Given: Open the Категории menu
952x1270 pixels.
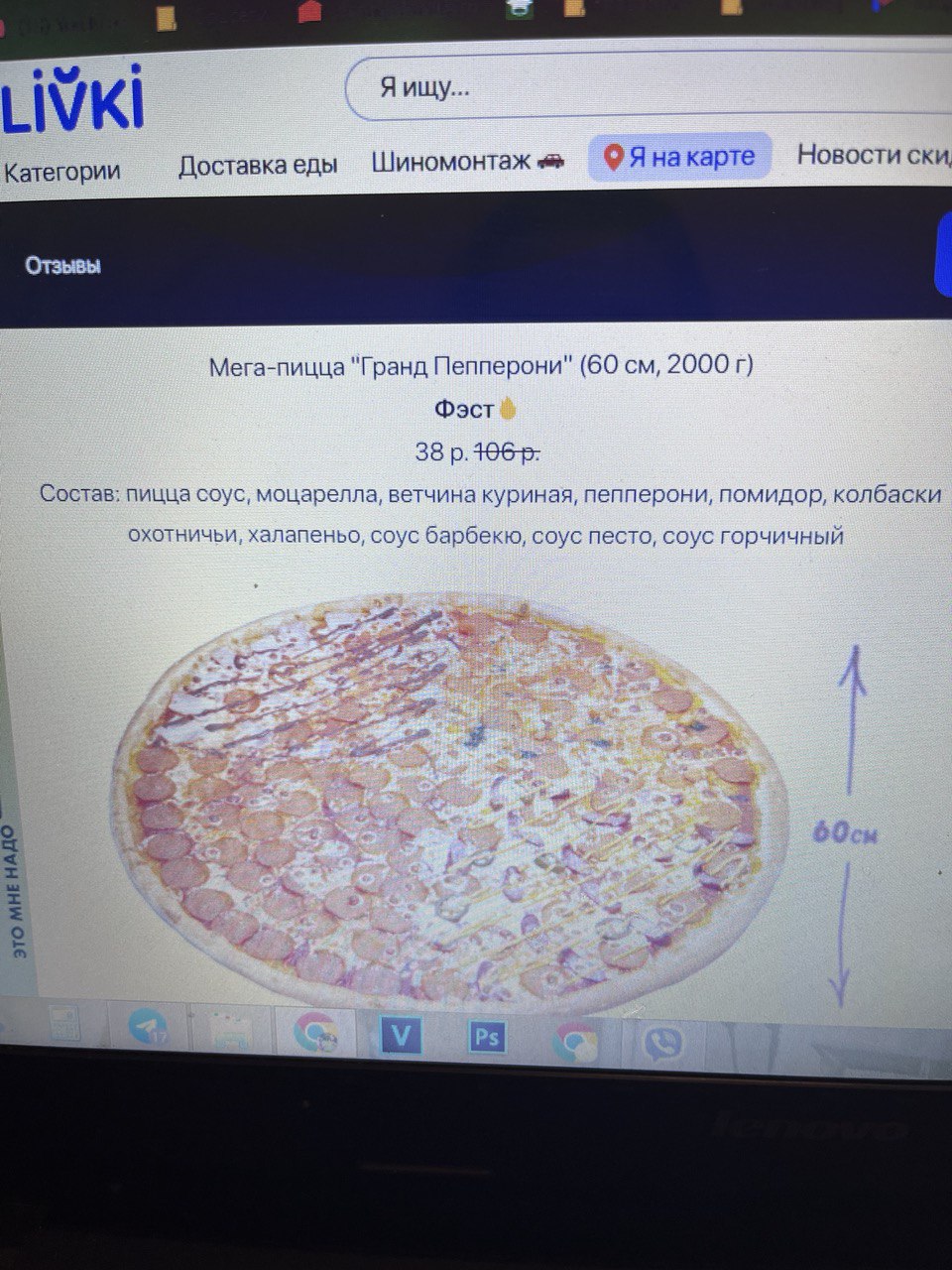Looking at the screenshot, I should [61, 172].
